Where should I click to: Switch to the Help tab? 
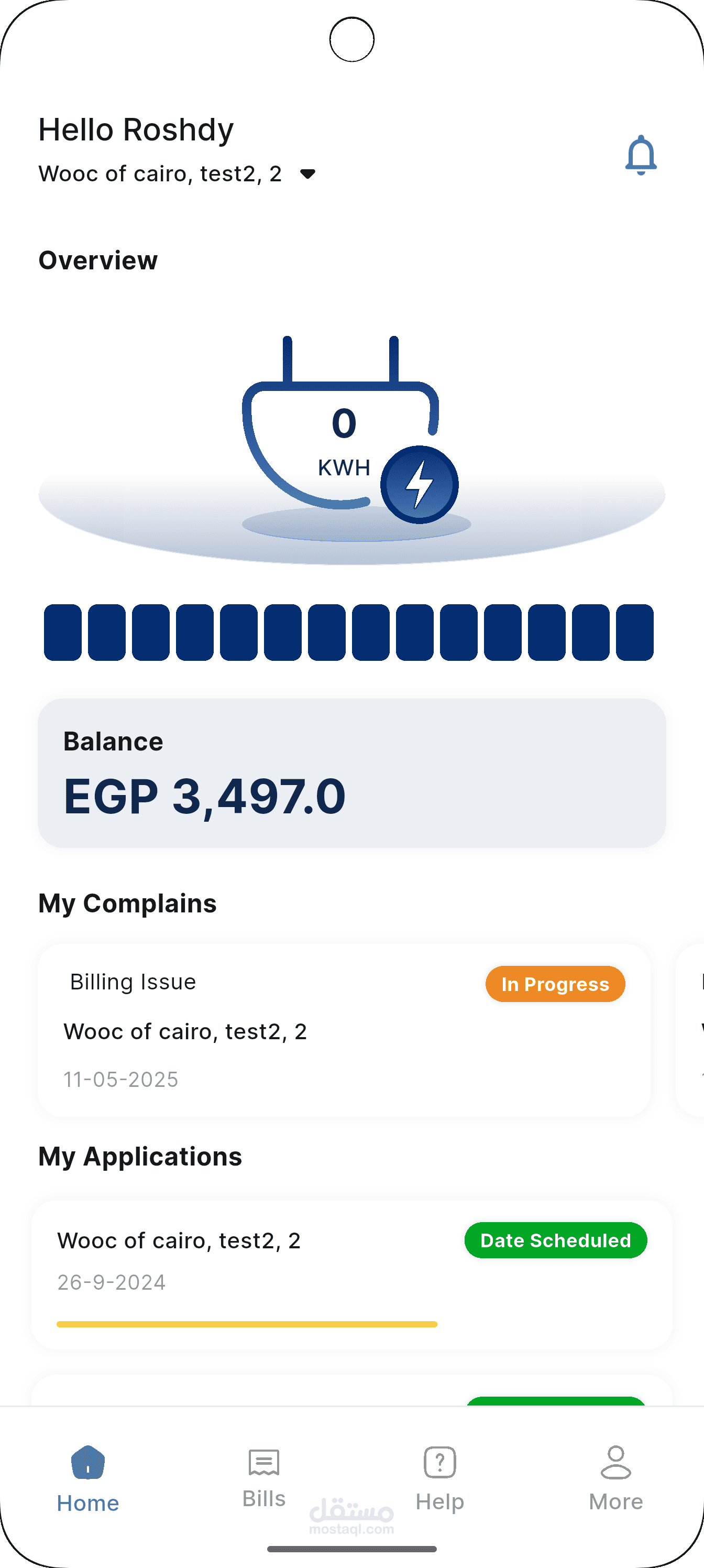pos(439,1479)
